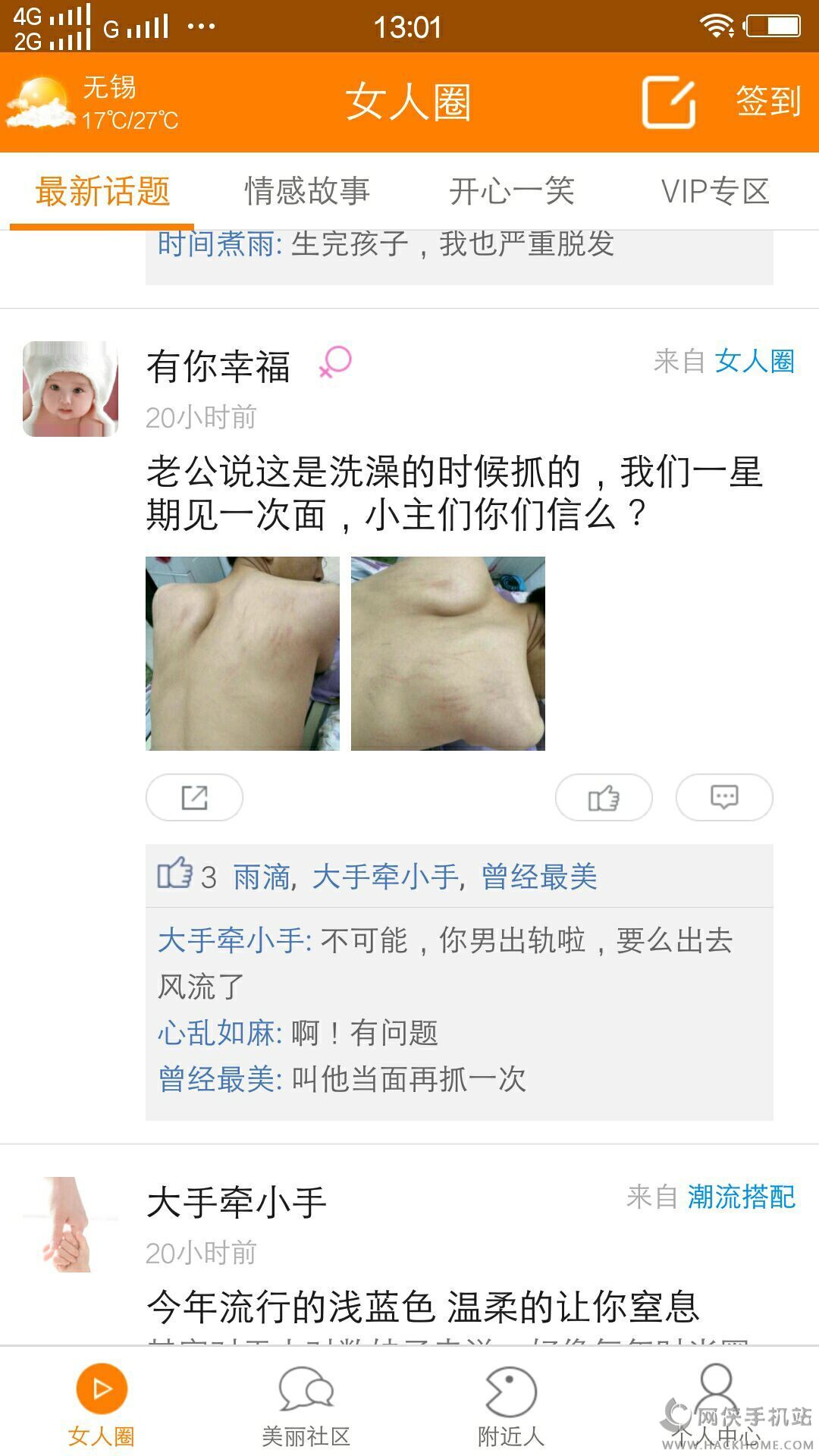Open the VIP专区 tab

click(715, 191)
